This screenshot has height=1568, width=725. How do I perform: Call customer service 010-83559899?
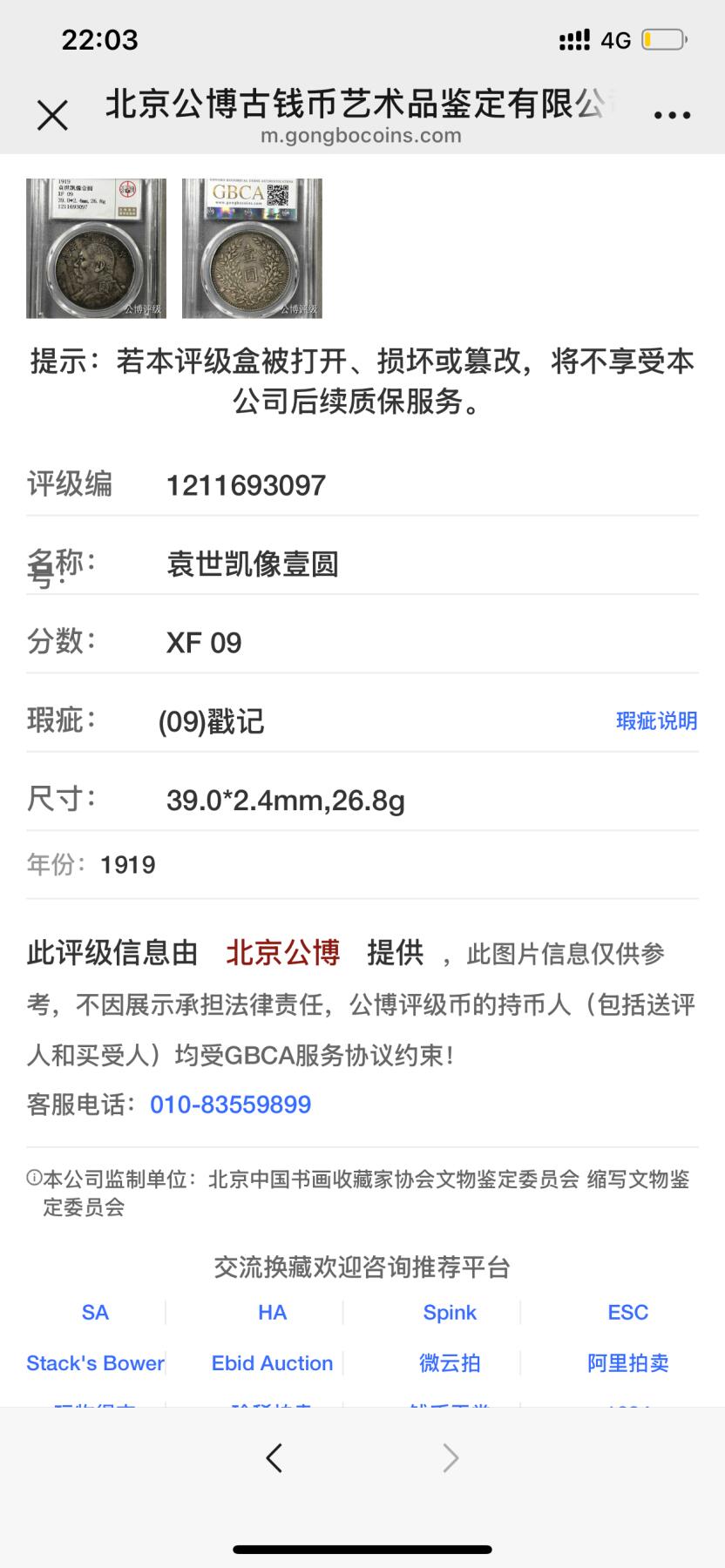pos(231,1104)
